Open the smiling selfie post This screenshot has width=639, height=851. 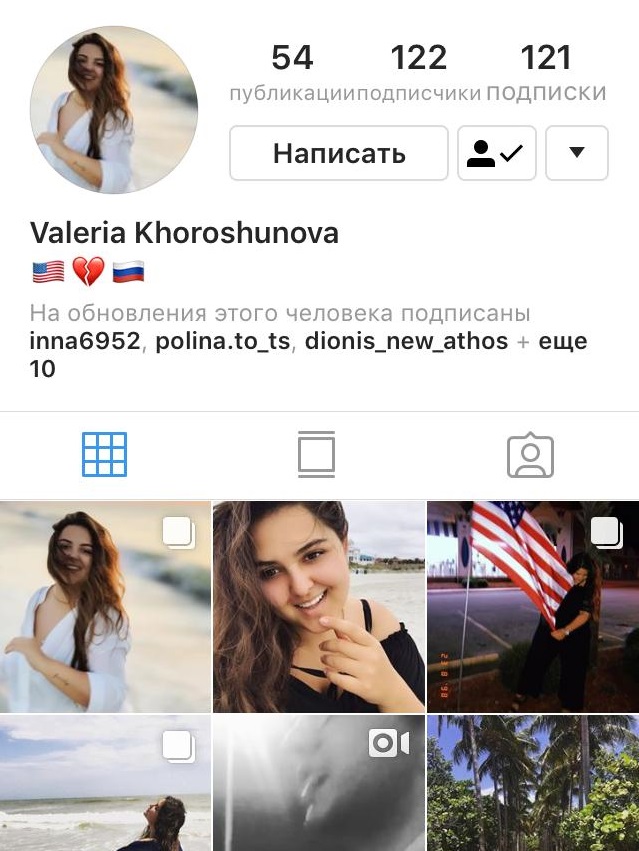(x=319, y=606)
